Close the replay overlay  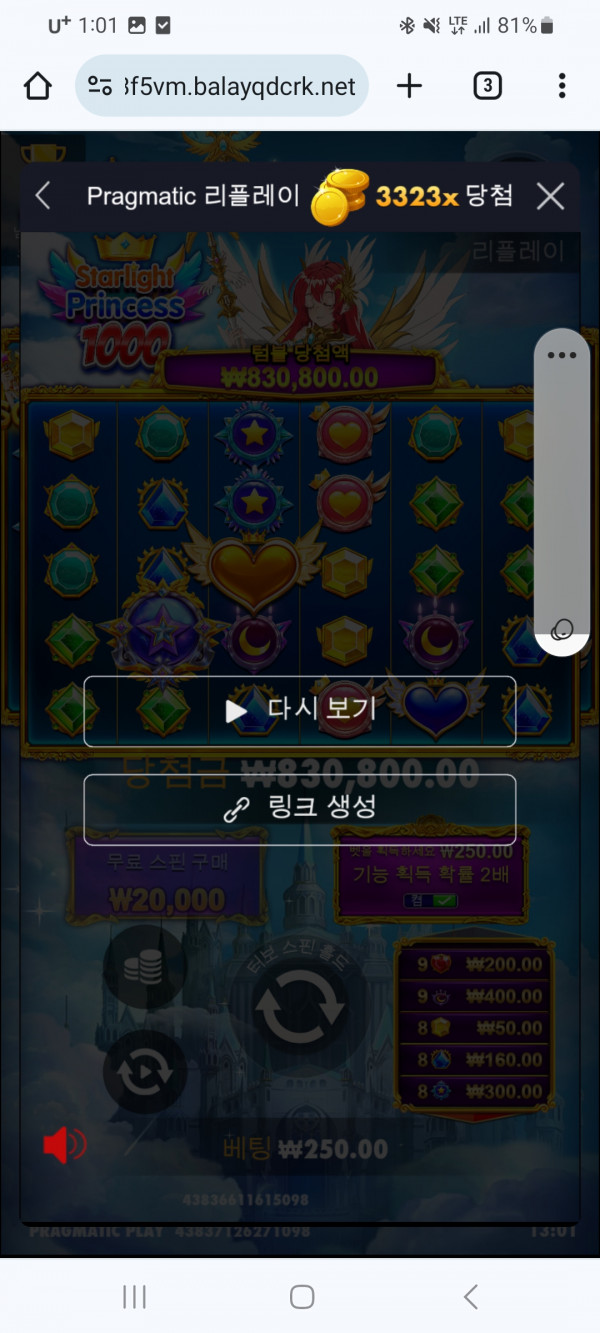click(x=551, y=195)
